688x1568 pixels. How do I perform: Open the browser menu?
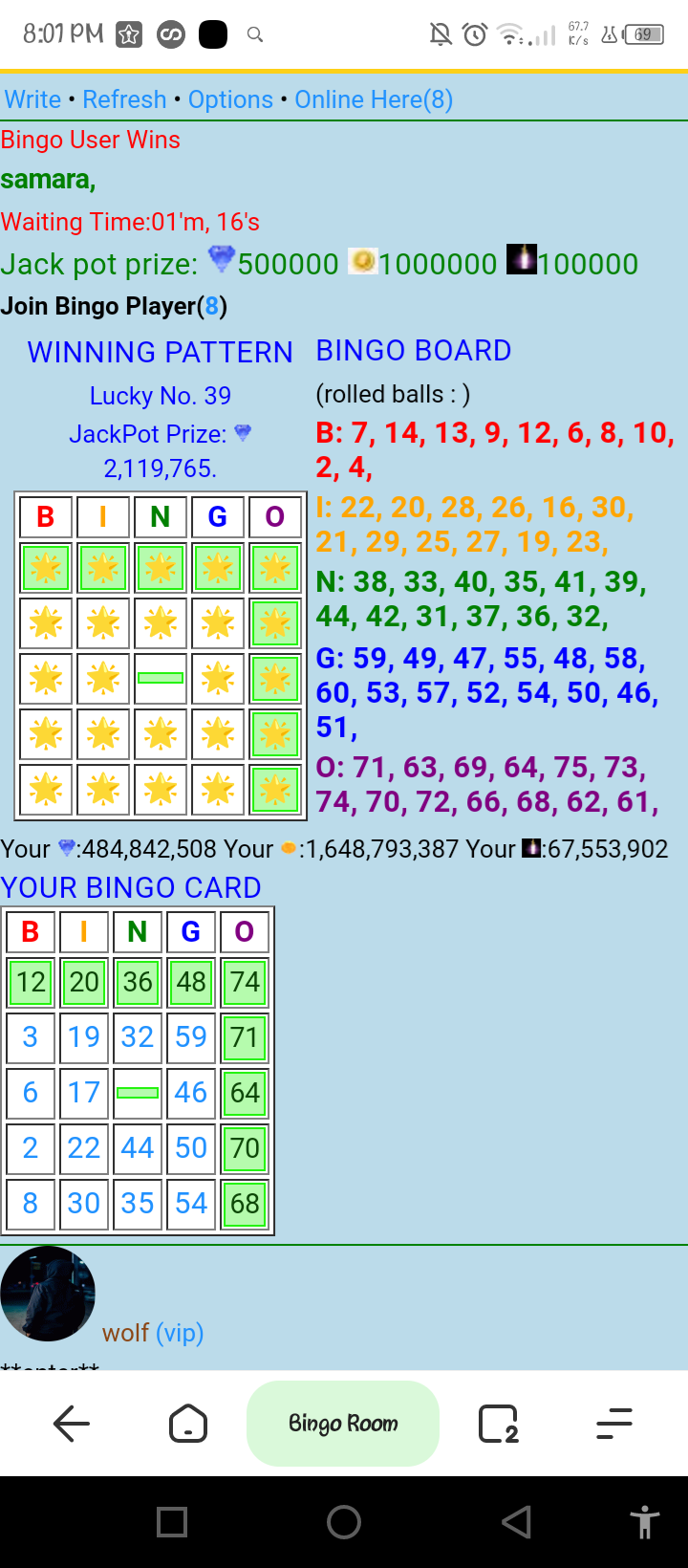614,1424
